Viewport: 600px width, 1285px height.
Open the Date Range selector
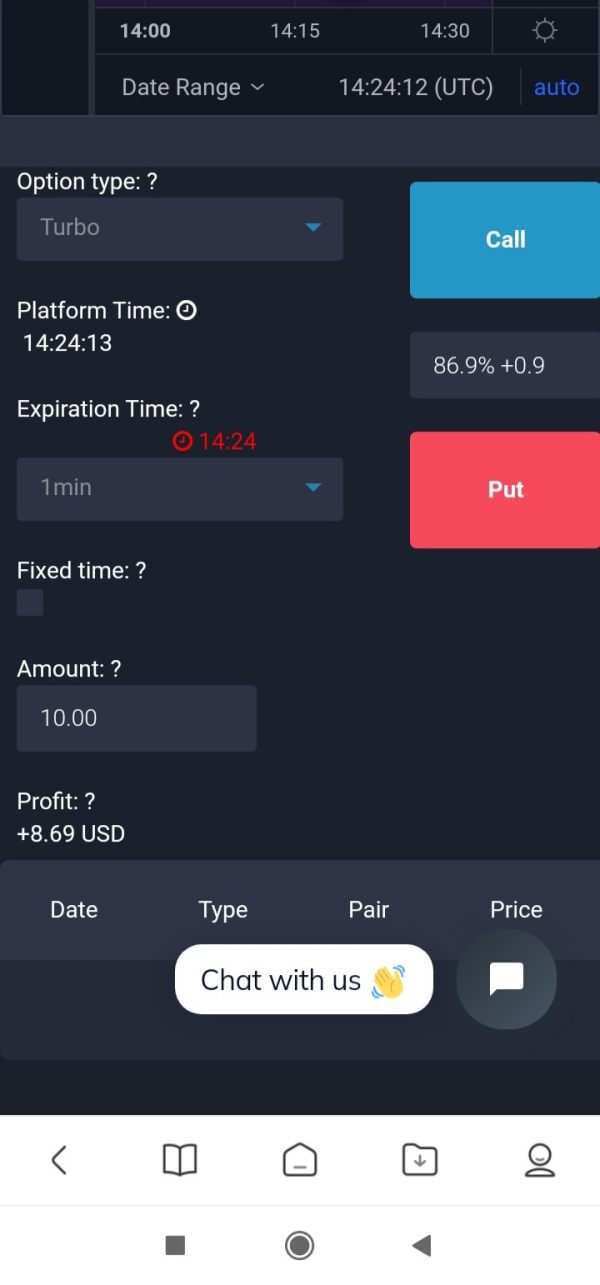click(x=193, y=87)
